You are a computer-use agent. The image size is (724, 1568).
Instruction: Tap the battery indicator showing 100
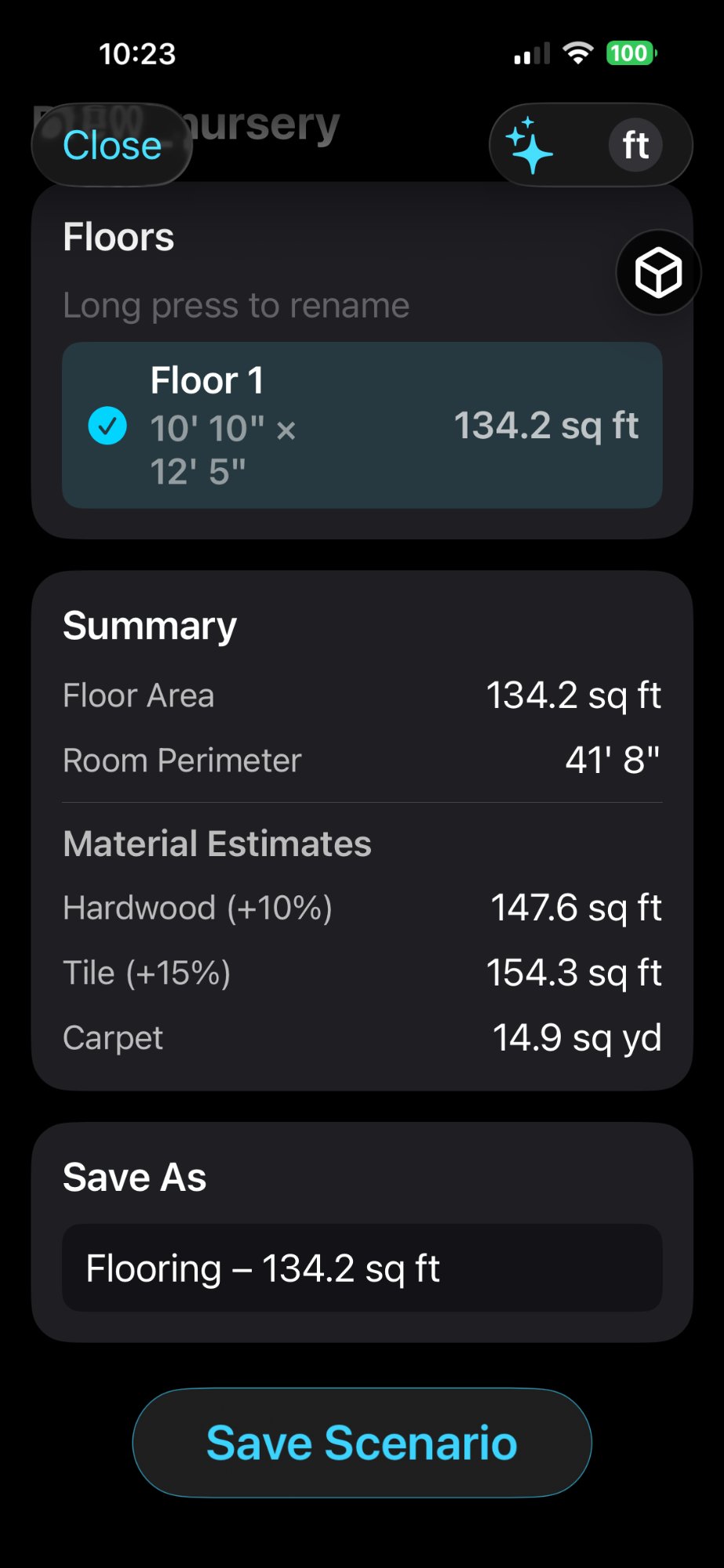click(628, 53)
